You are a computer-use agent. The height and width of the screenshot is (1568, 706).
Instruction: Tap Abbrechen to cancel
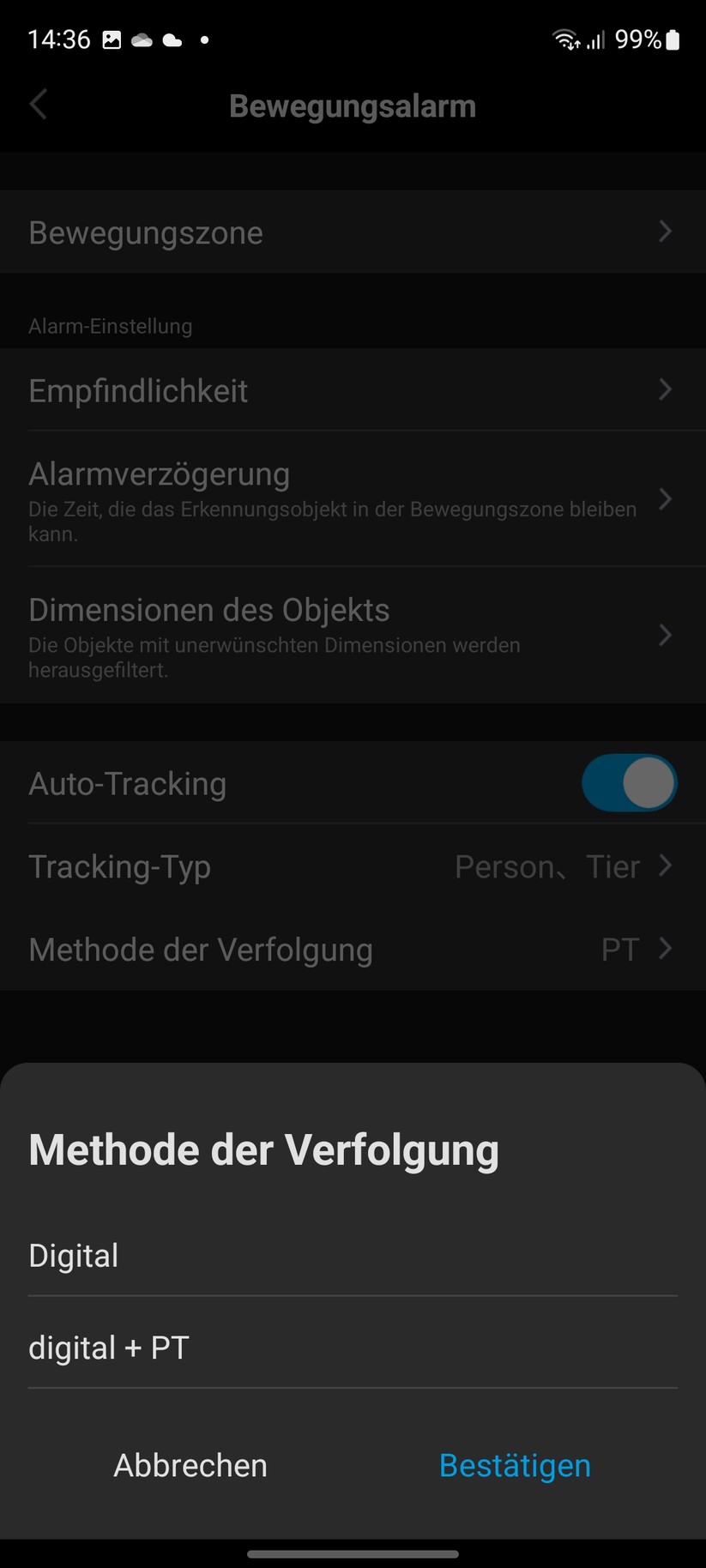click(190, 1465)
